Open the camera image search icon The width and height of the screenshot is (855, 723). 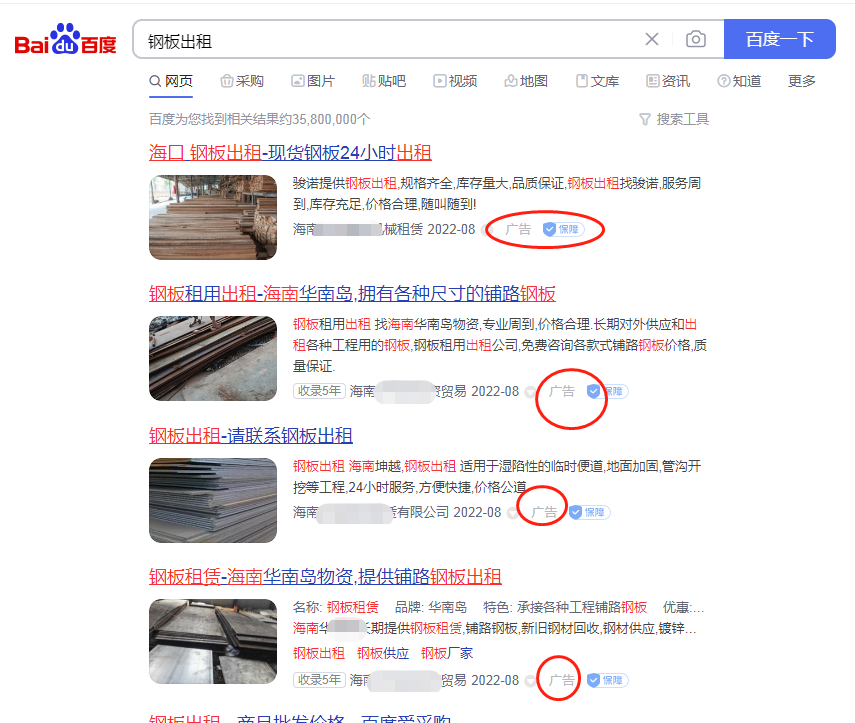click(x=696, y=40)
